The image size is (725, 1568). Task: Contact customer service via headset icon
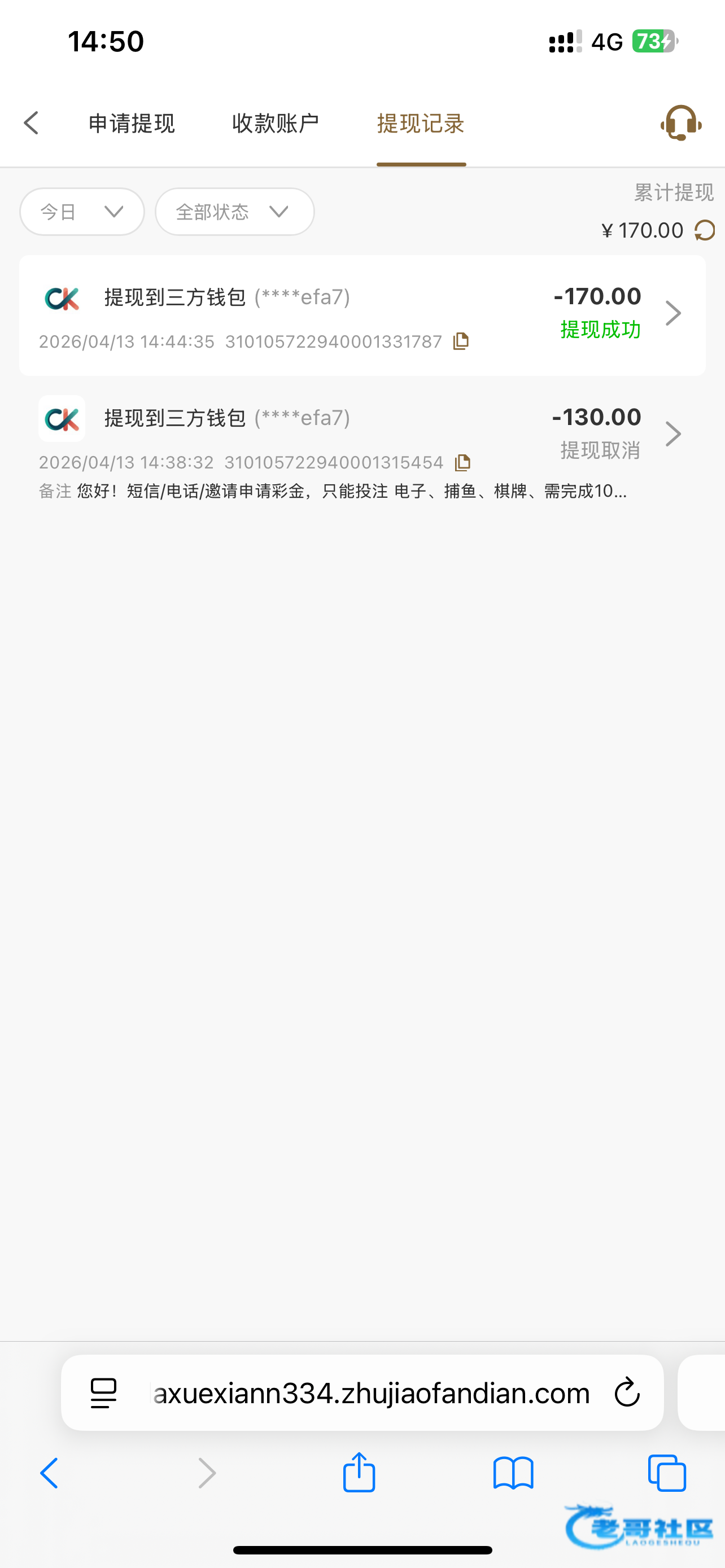(x=680, y=123)
